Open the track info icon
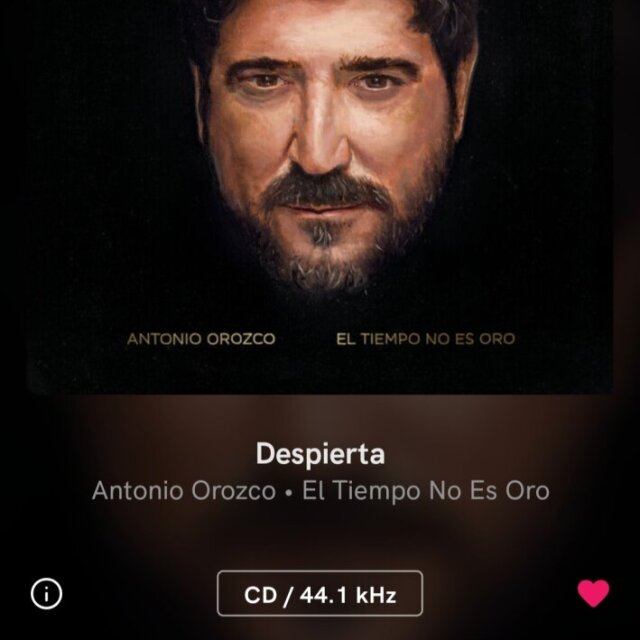 pos(46,594)
